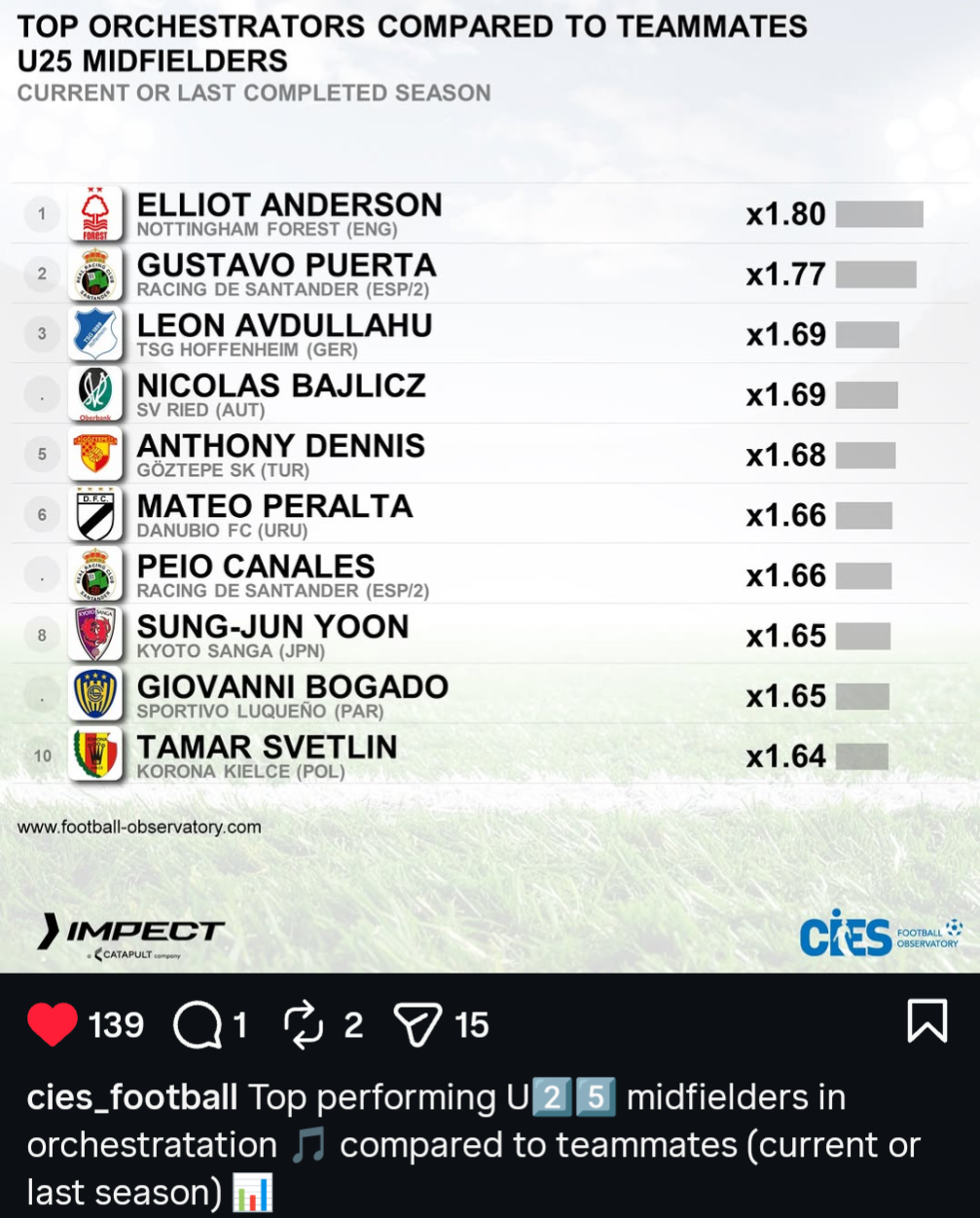Unlike the post with the red heart
The width and height of the screenshot is (980, 1218).
click(x=53, y=1024)
